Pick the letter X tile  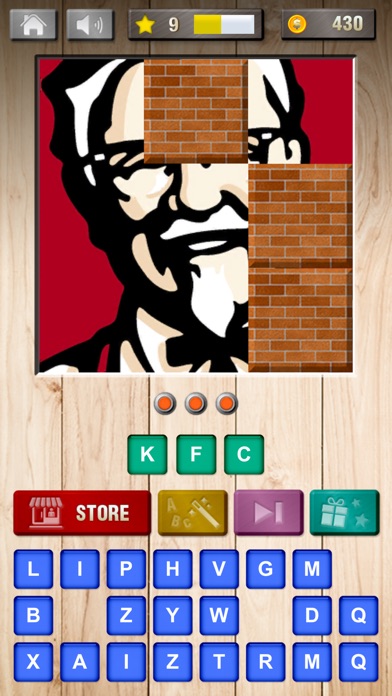tap(33, 662)
